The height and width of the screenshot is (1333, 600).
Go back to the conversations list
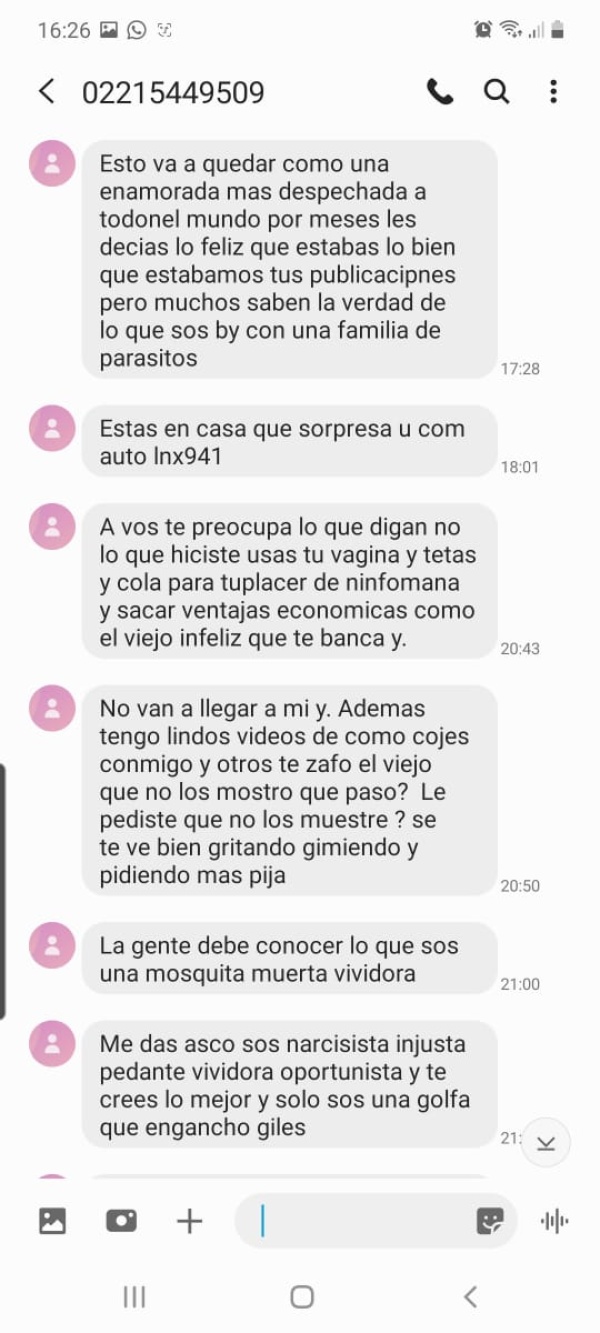pyautogui.click(x=46, y=92)
